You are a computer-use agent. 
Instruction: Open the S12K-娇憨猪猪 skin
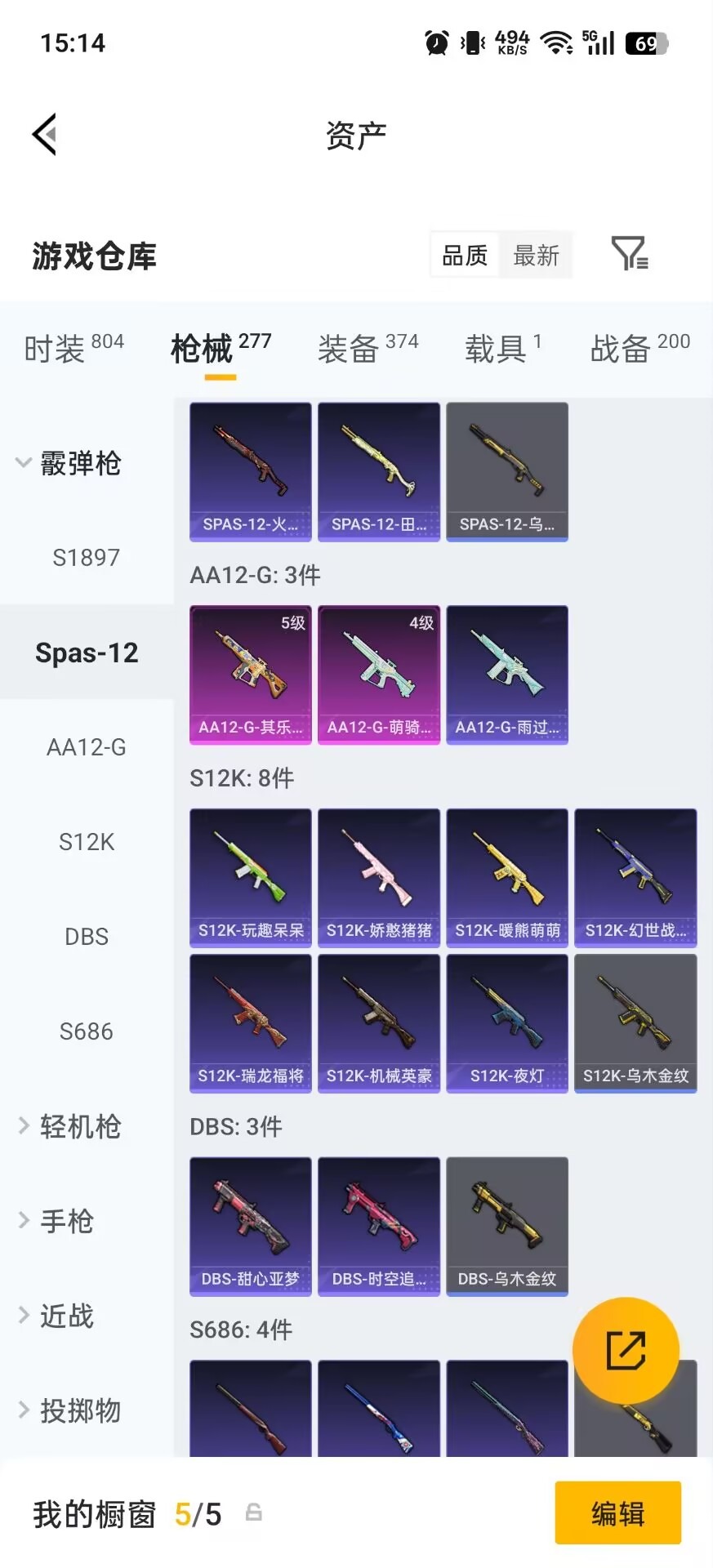tap(379, 878)
